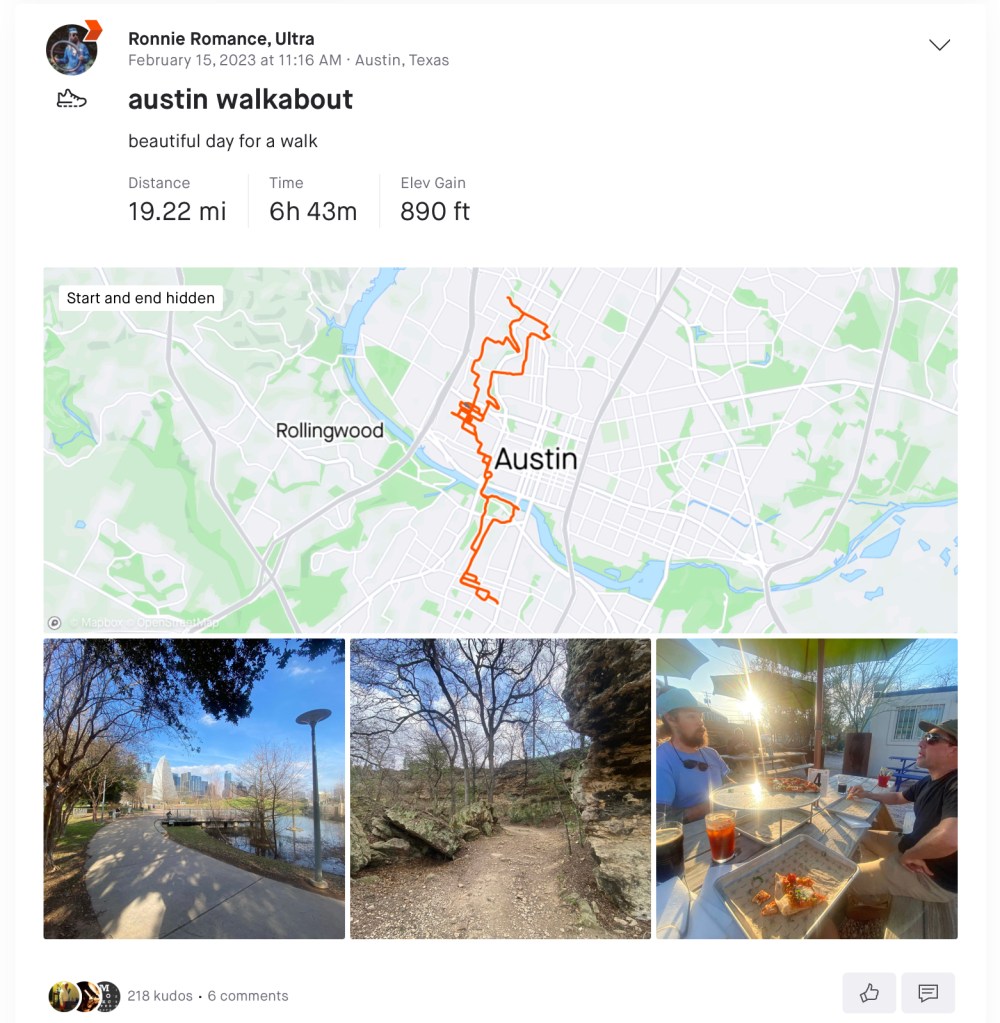Open the patio lunch photo
This screenshot has width=1000, height=1023.
click(x=806, y=788)
